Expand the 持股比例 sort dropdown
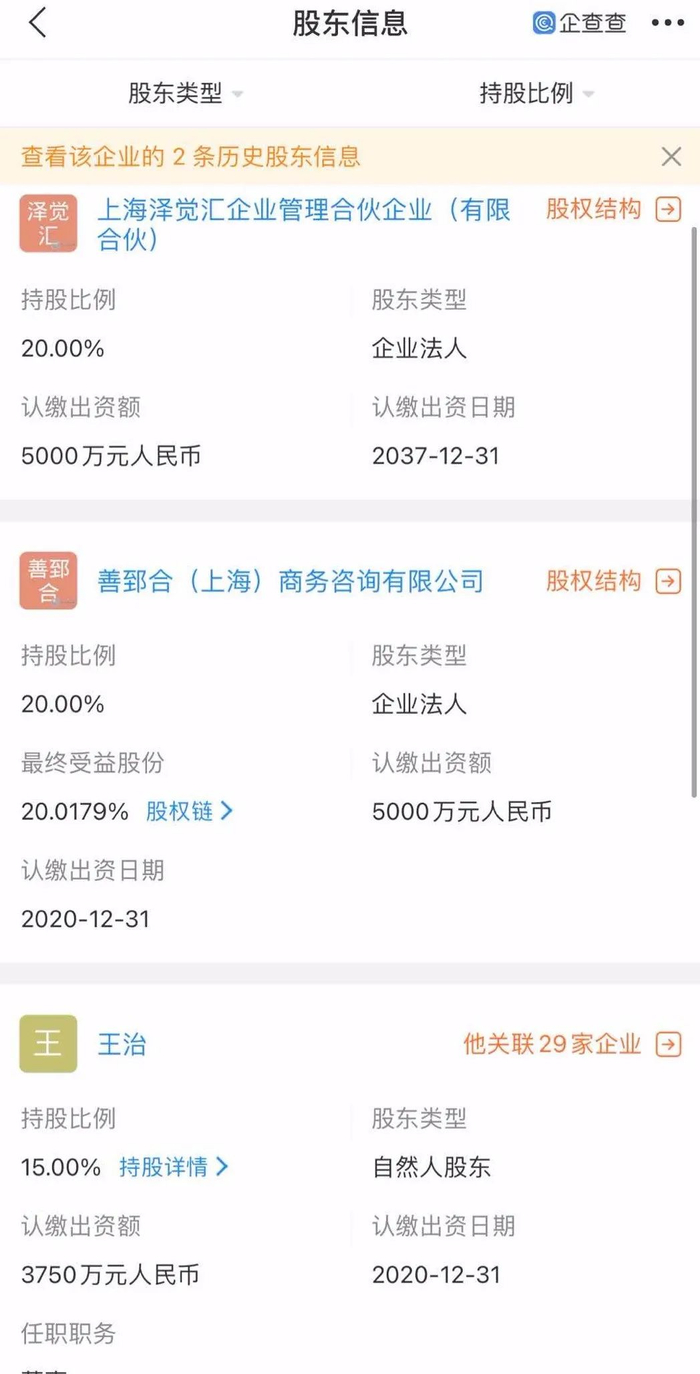This screenshot has height=1374, width=700. pyautogui.click(x=537, y=94)
